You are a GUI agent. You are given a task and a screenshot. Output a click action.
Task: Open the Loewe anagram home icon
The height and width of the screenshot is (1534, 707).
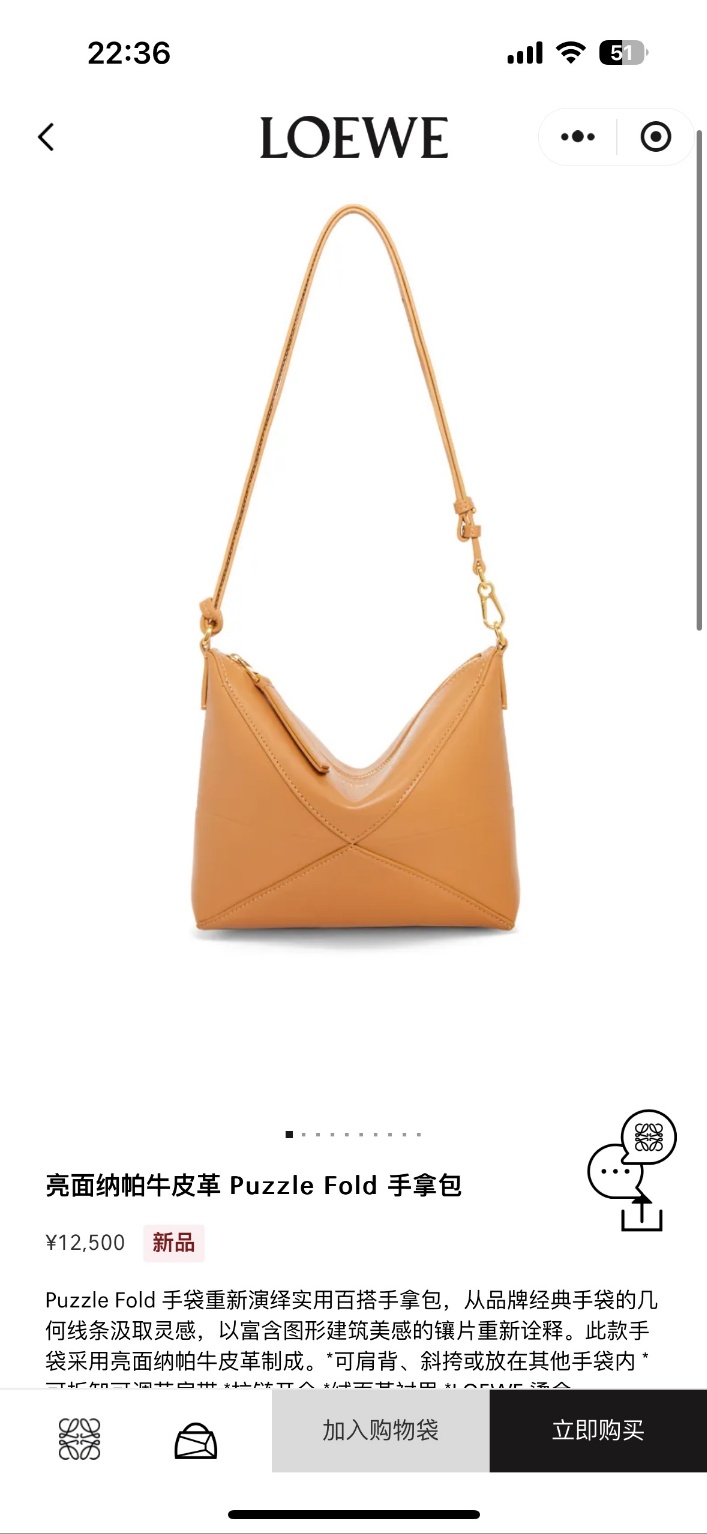[x=80, y=1440]
